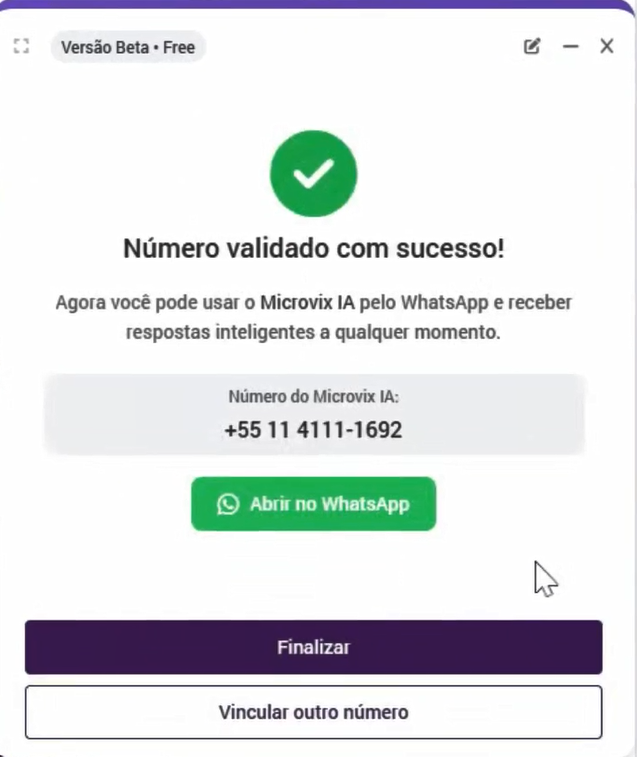
Task: Minimize the Microvix IA panel
Action: (570, 46)
